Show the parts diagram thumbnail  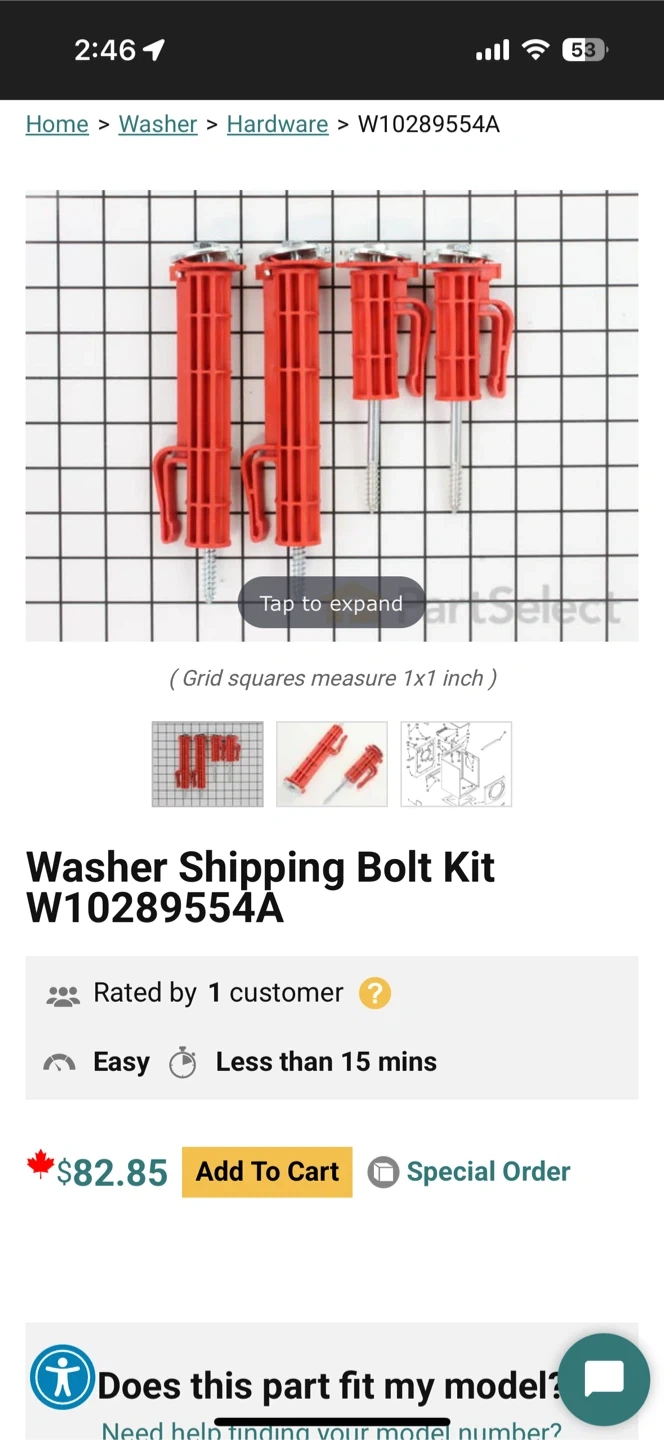point(456,764)
